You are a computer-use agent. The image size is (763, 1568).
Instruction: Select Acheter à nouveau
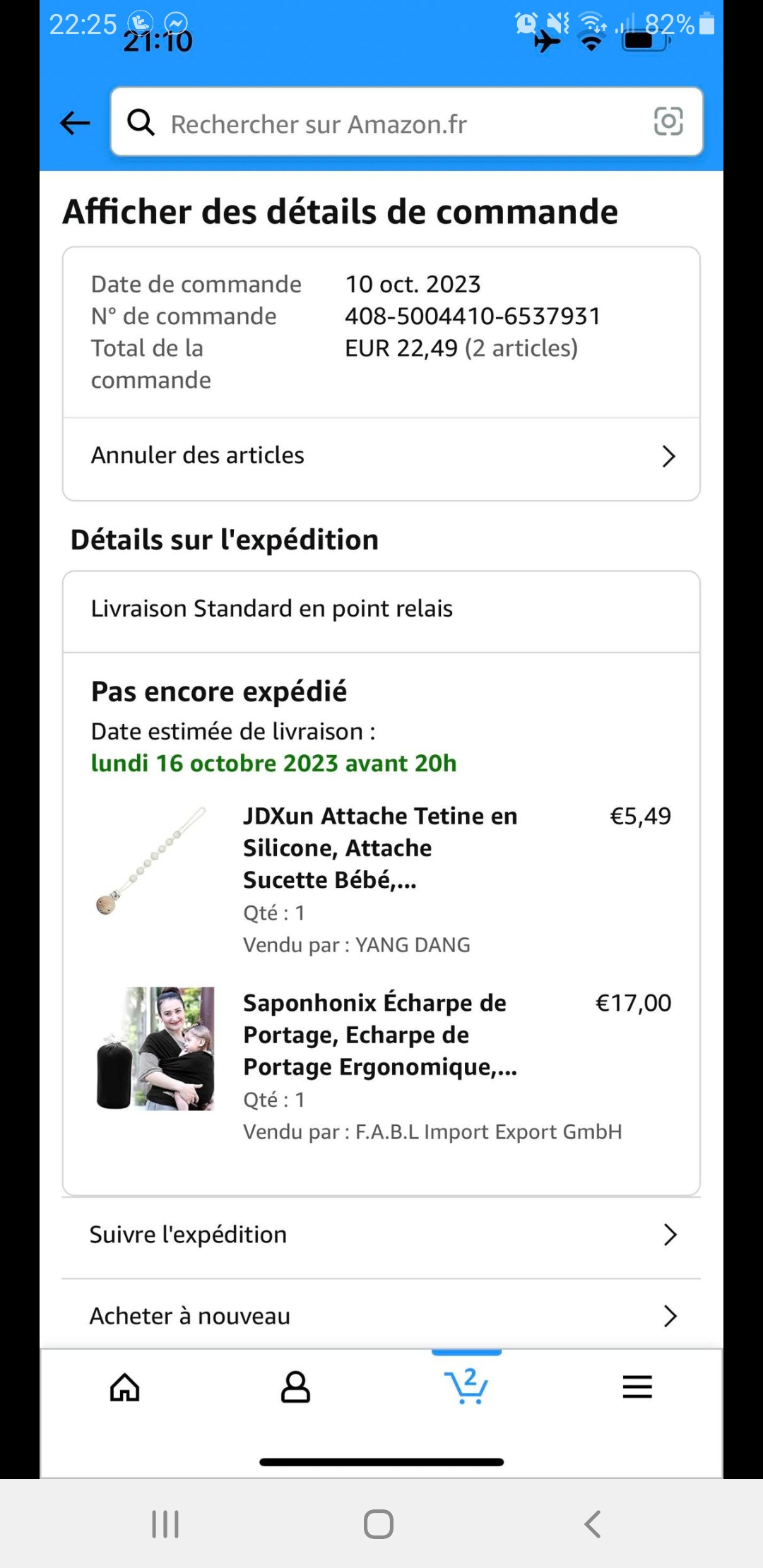point(381,1317)
